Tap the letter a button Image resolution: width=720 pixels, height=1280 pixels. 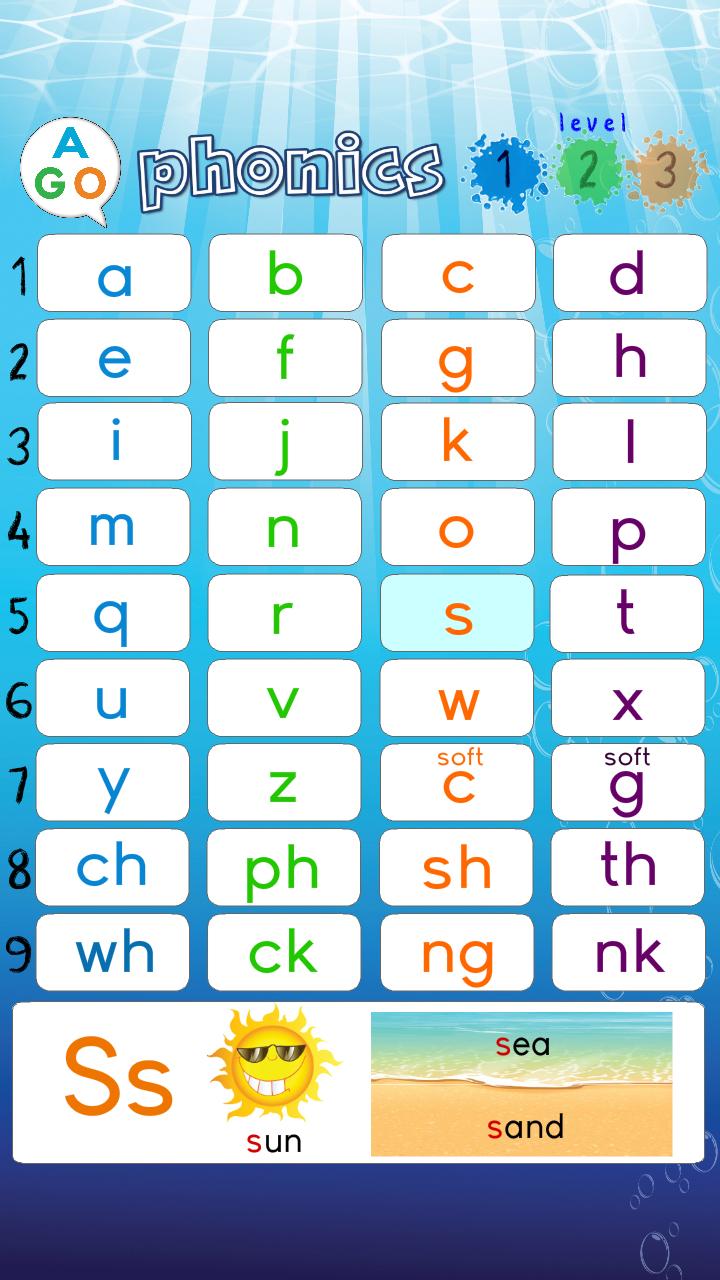114,273
